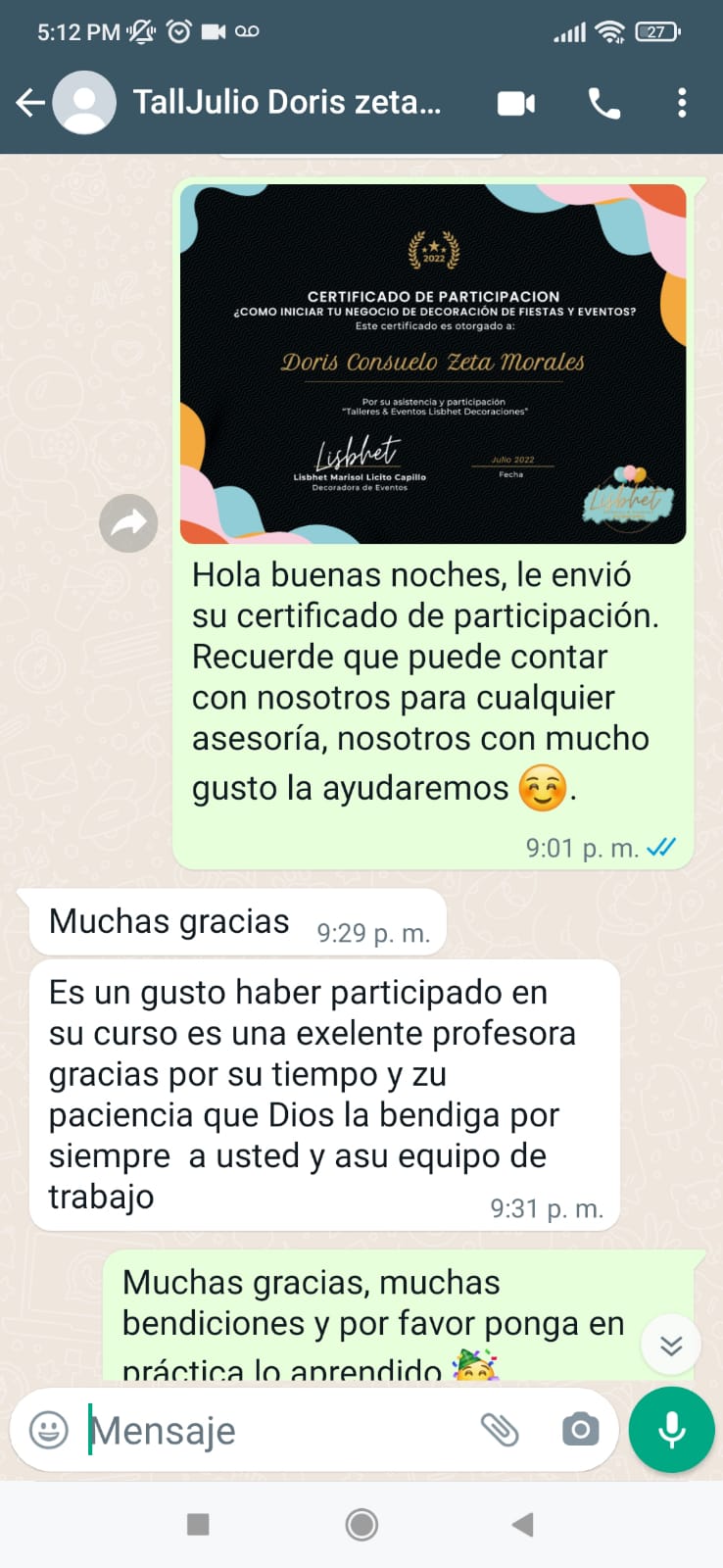Focus the Mensaje text field

coord(274,1431)
